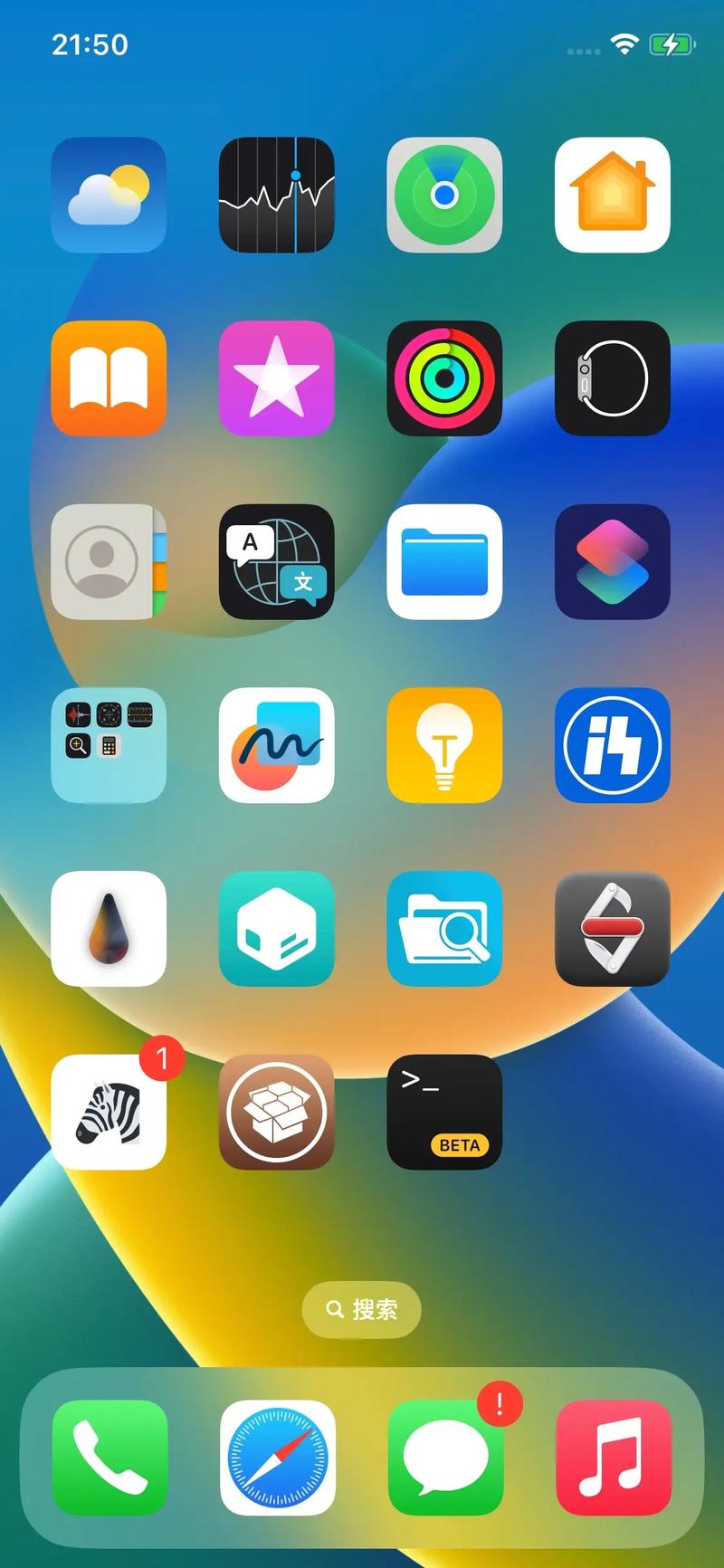This screenshot has width=724, height=1568.
Task: Launch the Books app
Action: click(x=109, y=378)
